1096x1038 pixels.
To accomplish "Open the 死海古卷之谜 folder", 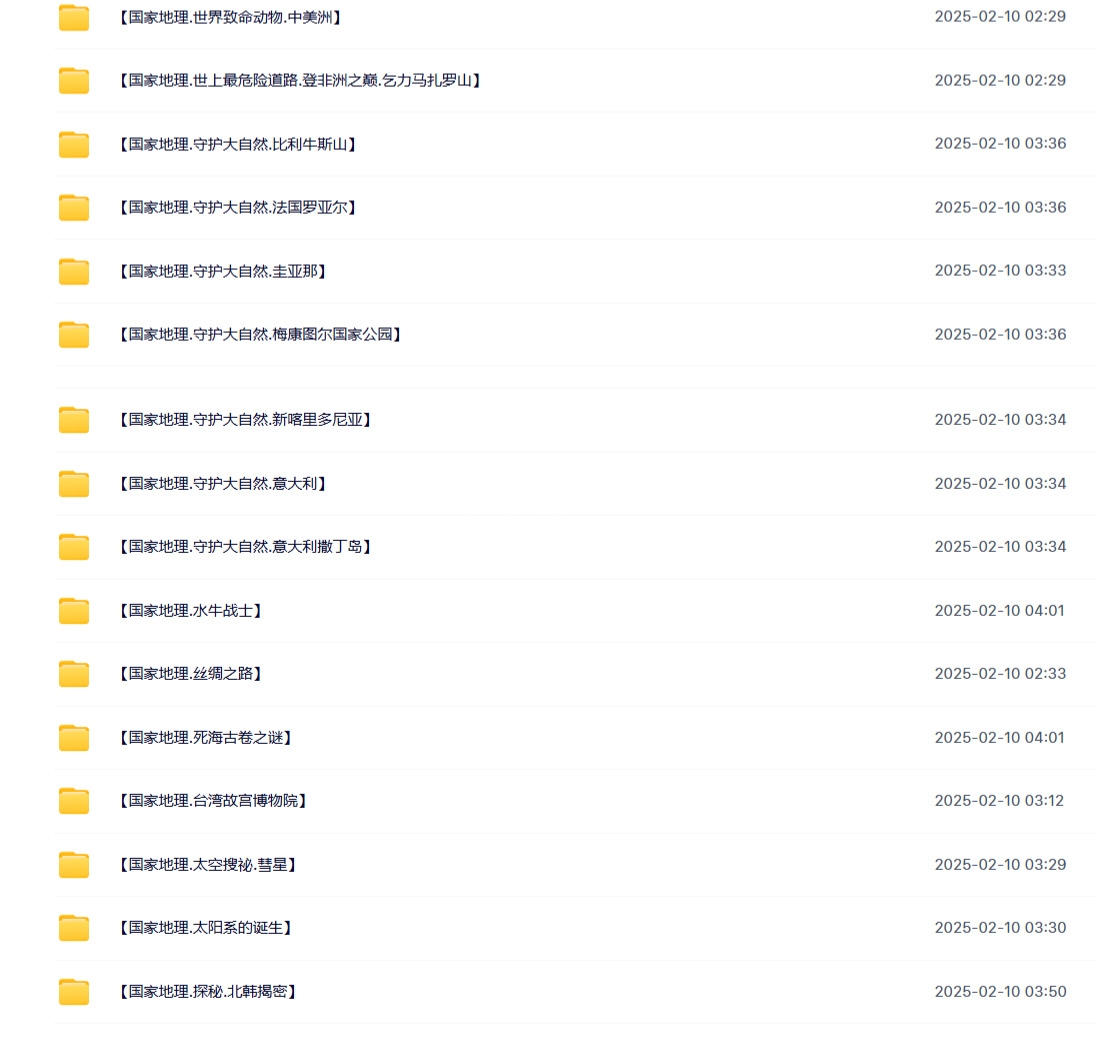I will tap(205, 738).
